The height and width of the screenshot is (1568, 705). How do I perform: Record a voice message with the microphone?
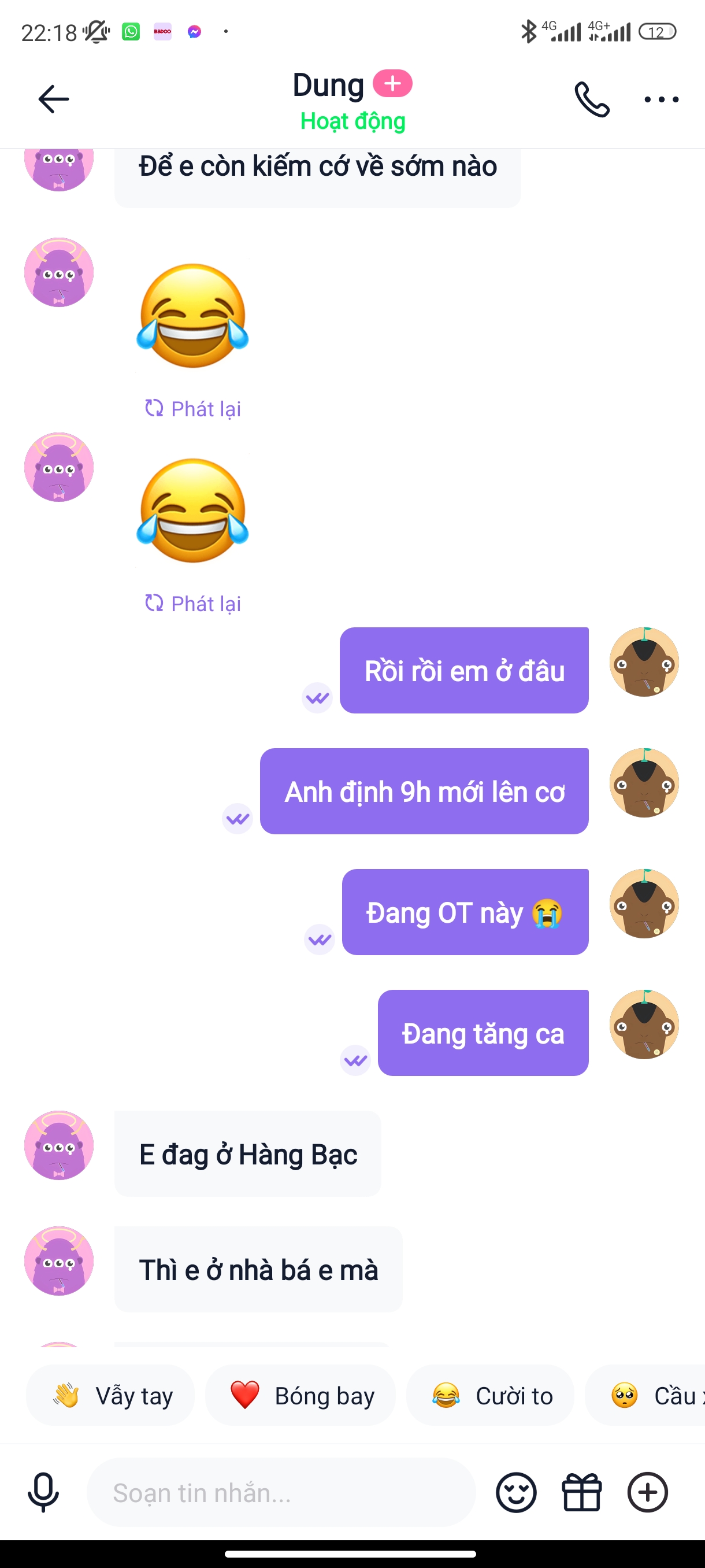click(x=43, y=1492)
